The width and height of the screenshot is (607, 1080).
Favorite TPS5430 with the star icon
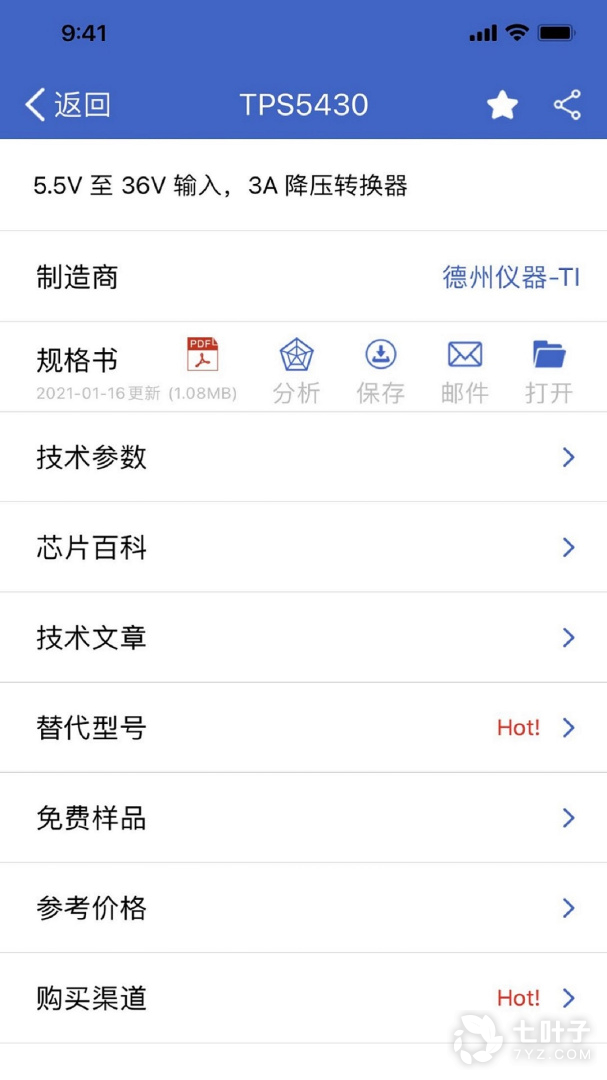pyautogui.click(x=502, y=105)
